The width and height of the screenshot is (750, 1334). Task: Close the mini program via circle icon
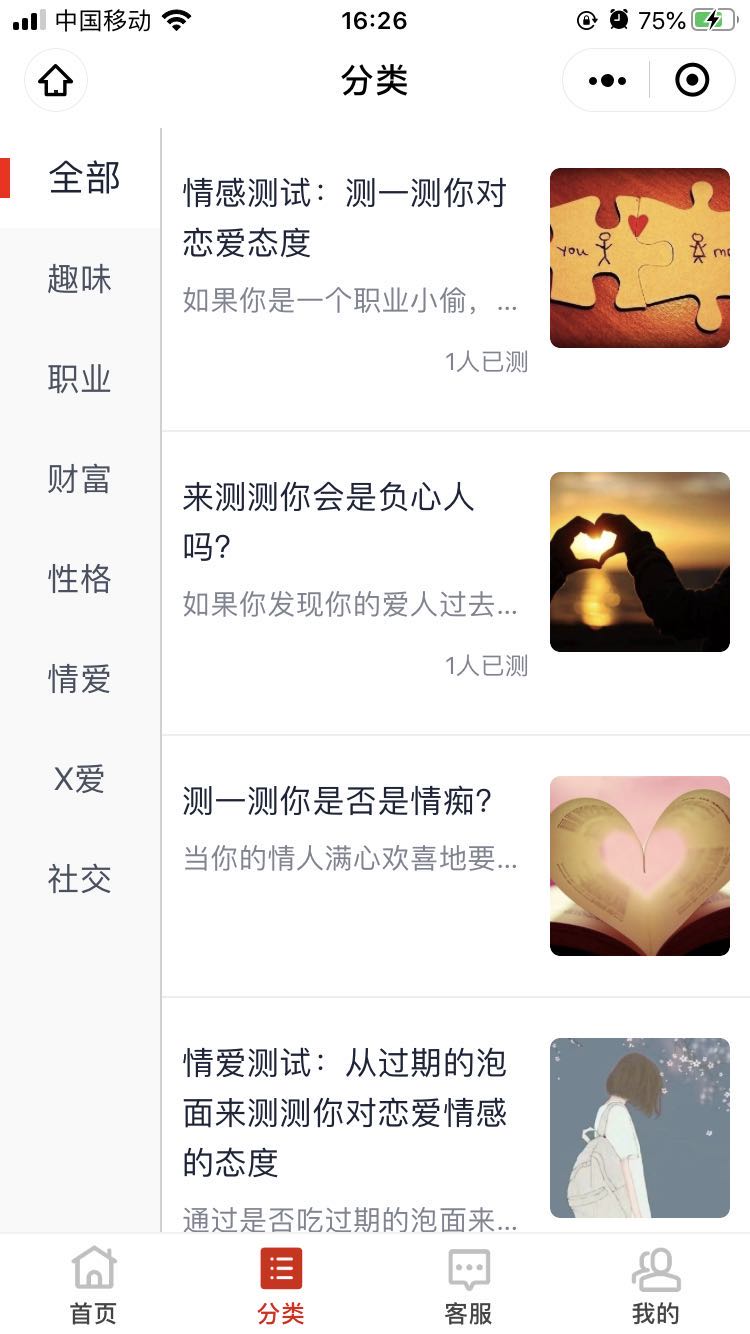tap(692, 81)
